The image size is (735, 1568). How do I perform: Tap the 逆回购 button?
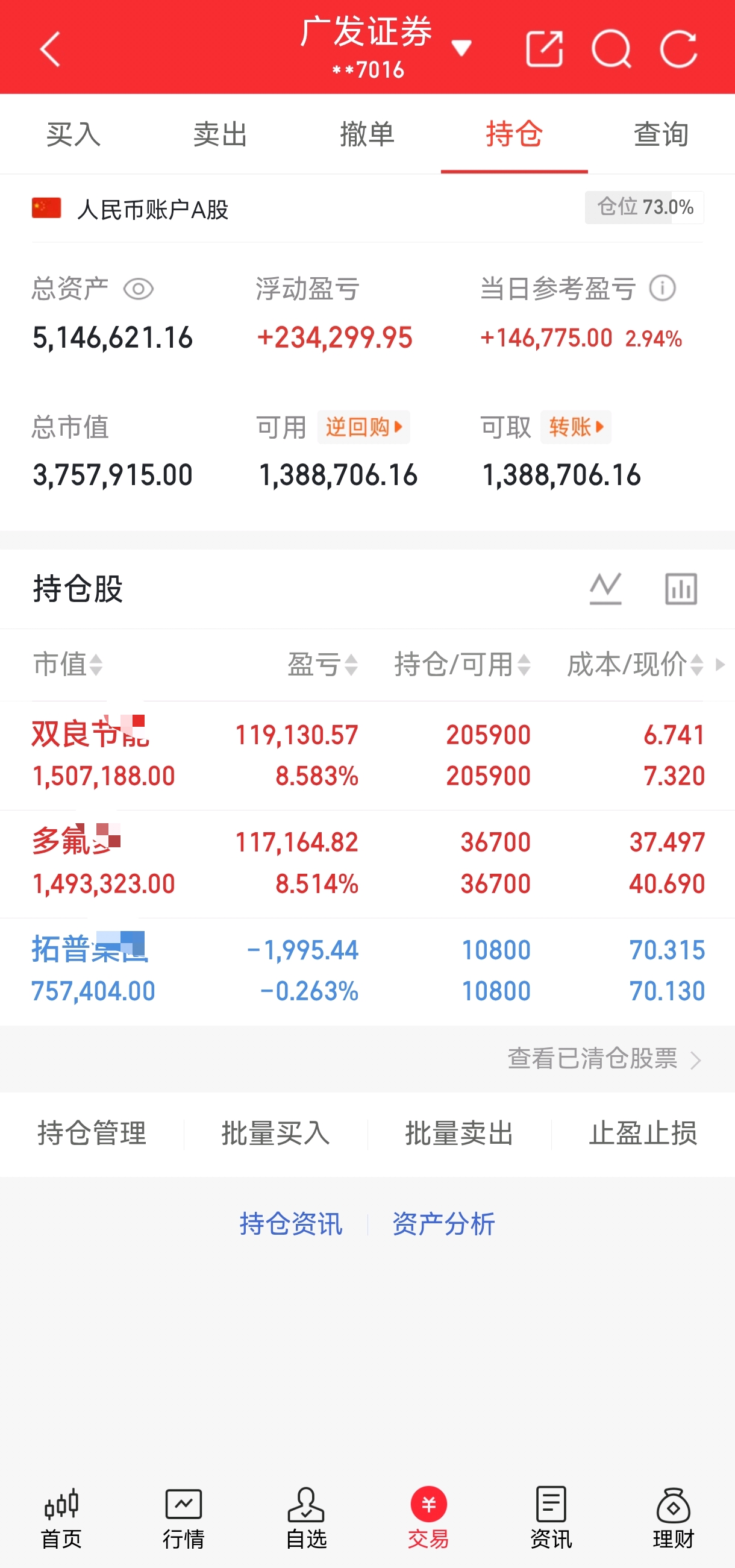click(x=363, y=427)
